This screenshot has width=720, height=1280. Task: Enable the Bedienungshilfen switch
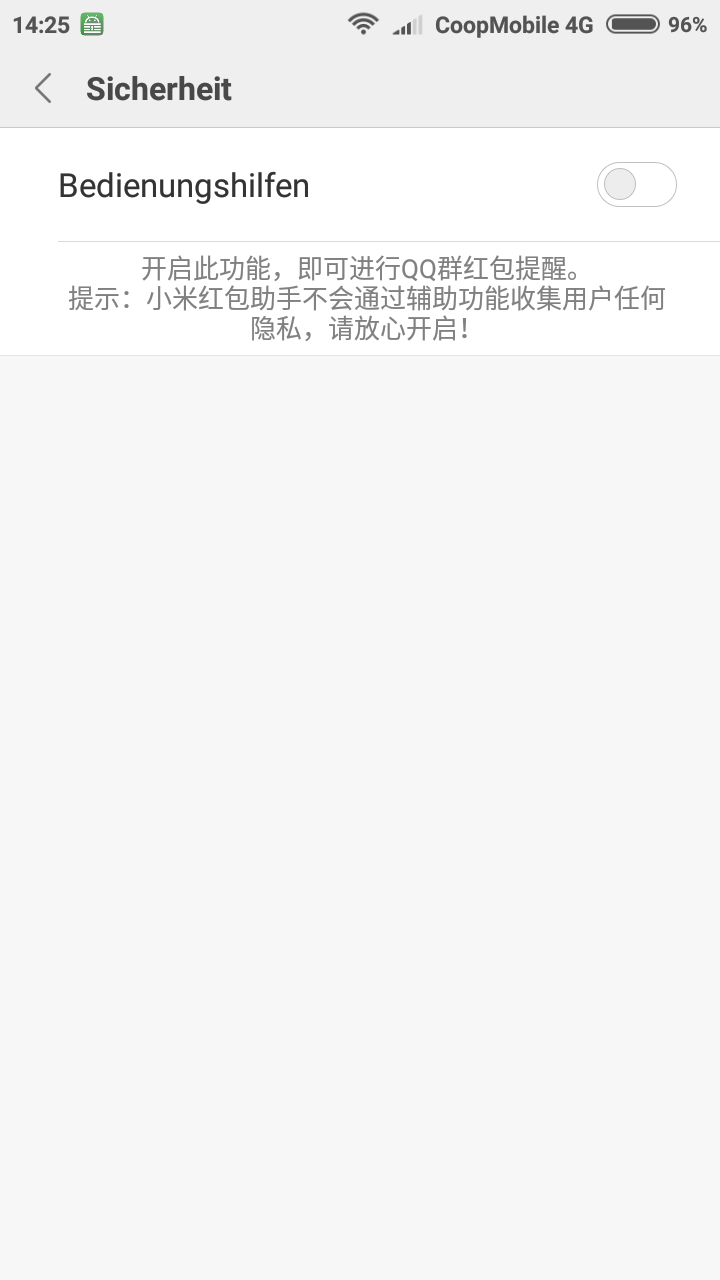[x=636, y=185]
